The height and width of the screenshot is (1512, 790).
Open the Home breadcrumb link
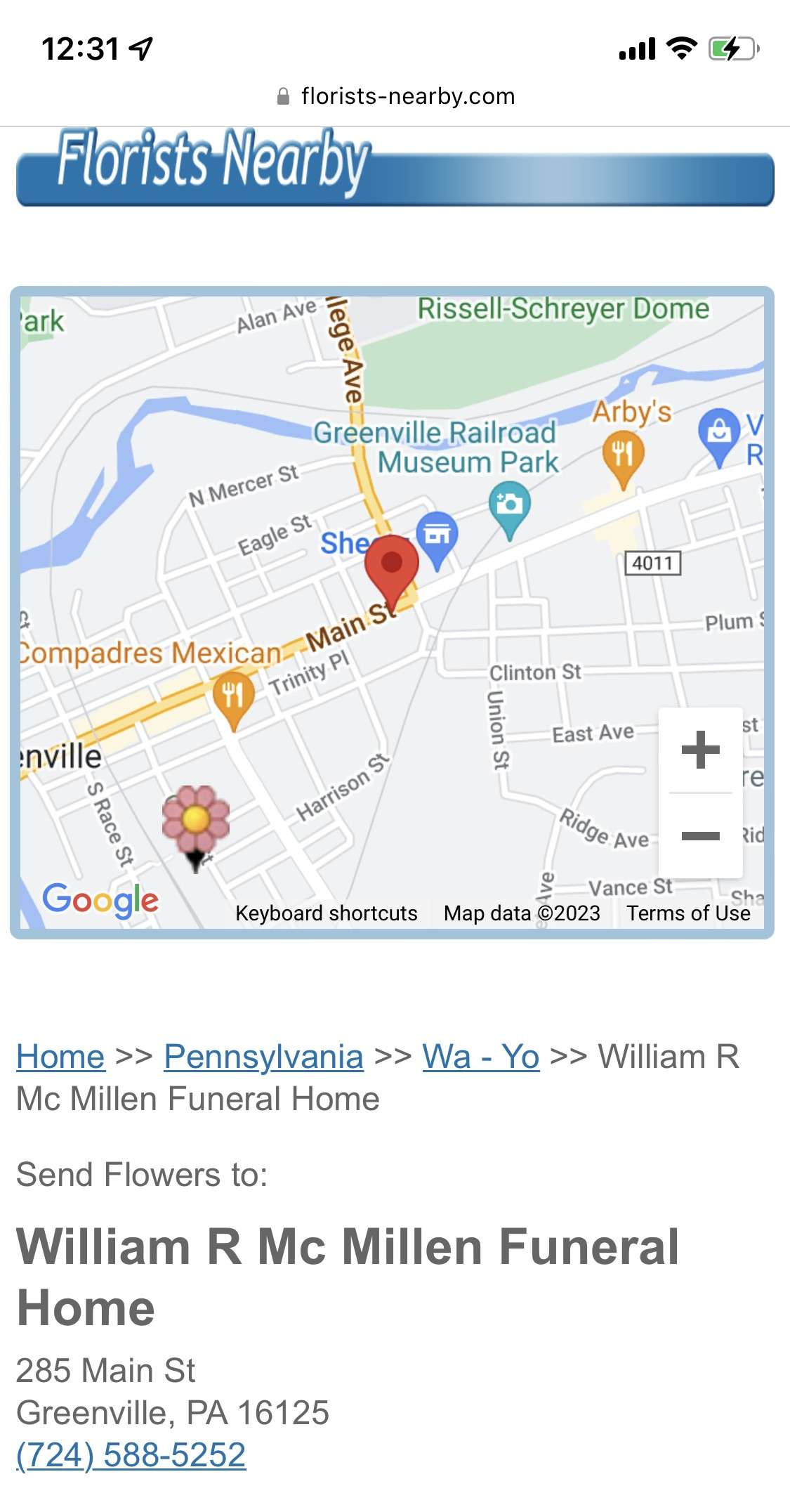click(60, 1056)
